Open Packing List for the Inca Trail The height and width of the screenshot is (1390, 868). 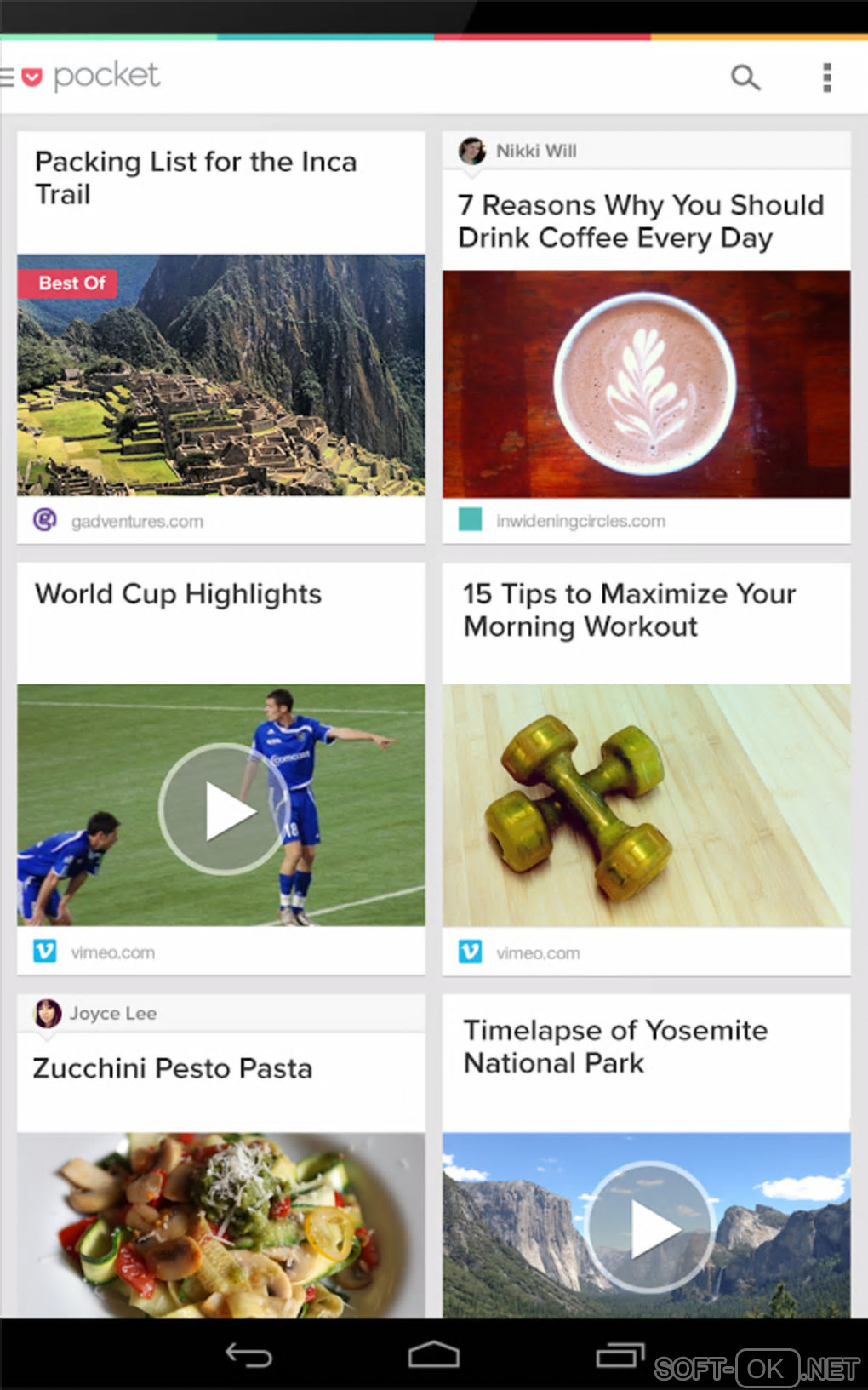pyautogui.click(x=196, y=178)
